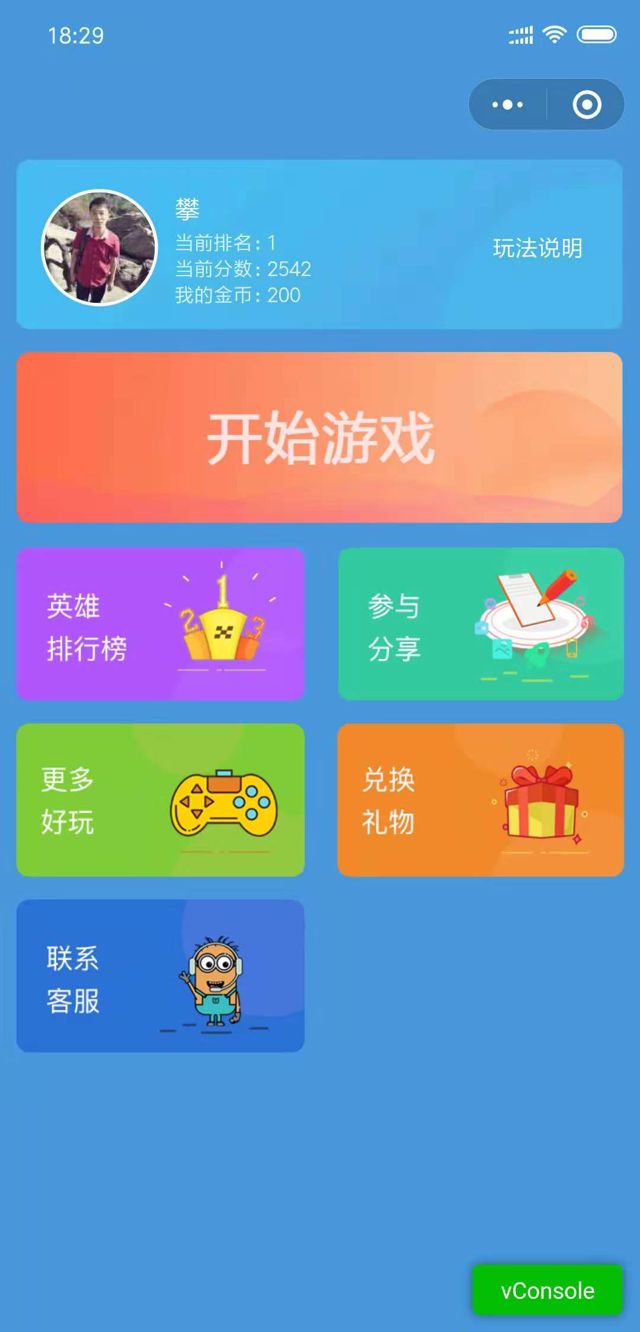
Task: Select the 参与分享 share card
Action: click(x=480, y=624)
